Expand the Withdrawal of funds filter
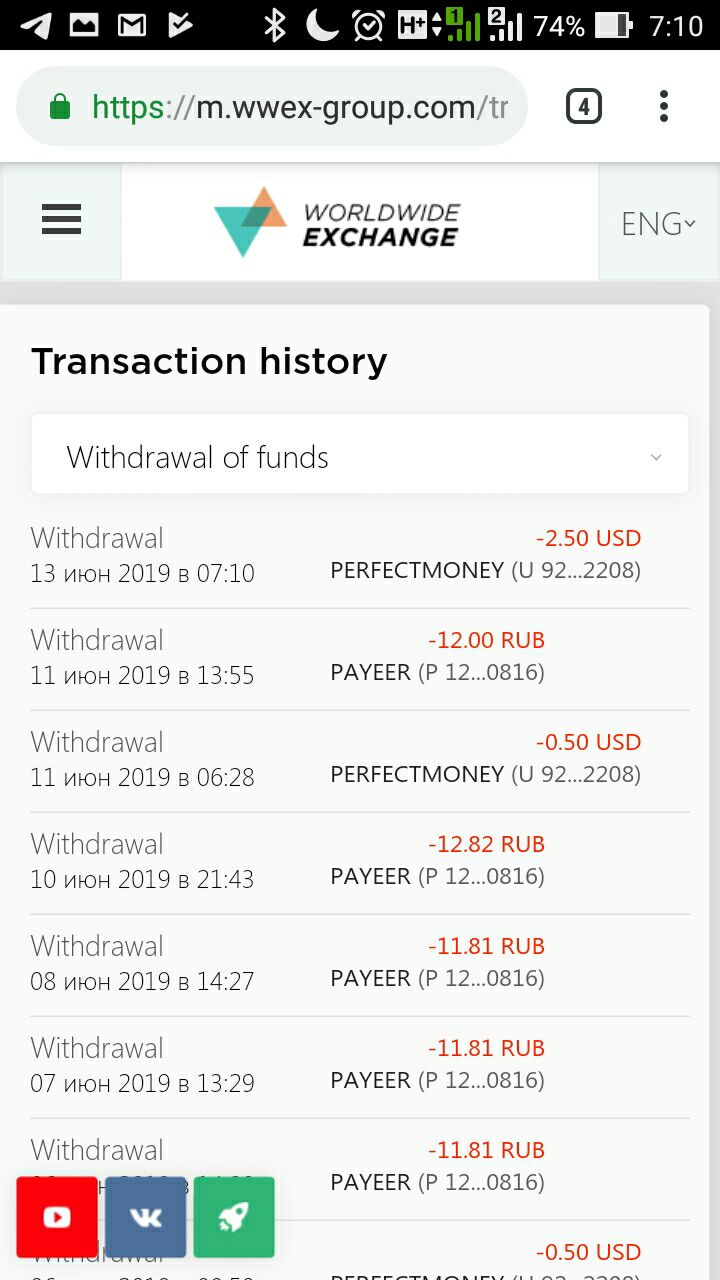Image resolution: width=720 pixels, height=1280 pixels. (x=360, y=454)
